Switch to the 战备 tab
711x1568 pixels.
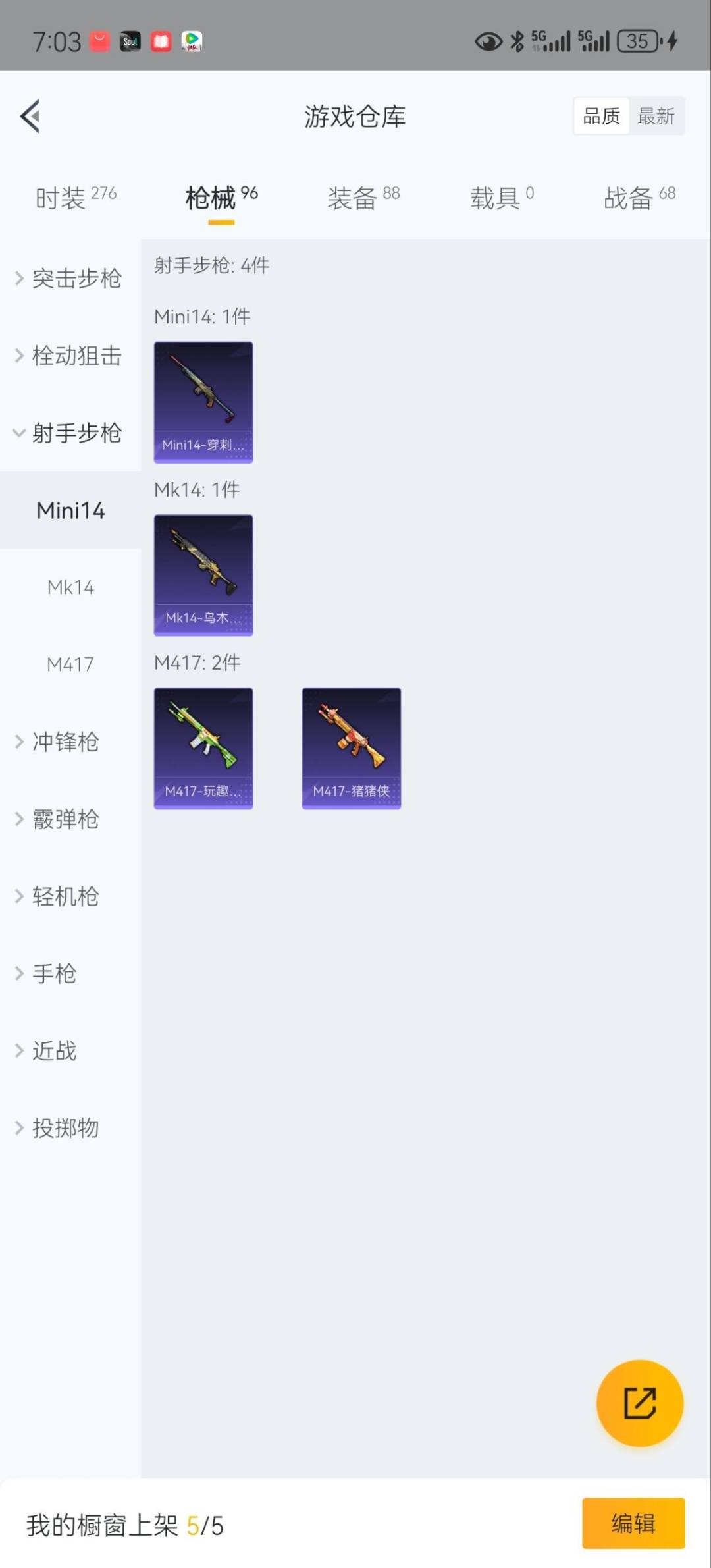[639, 198]
